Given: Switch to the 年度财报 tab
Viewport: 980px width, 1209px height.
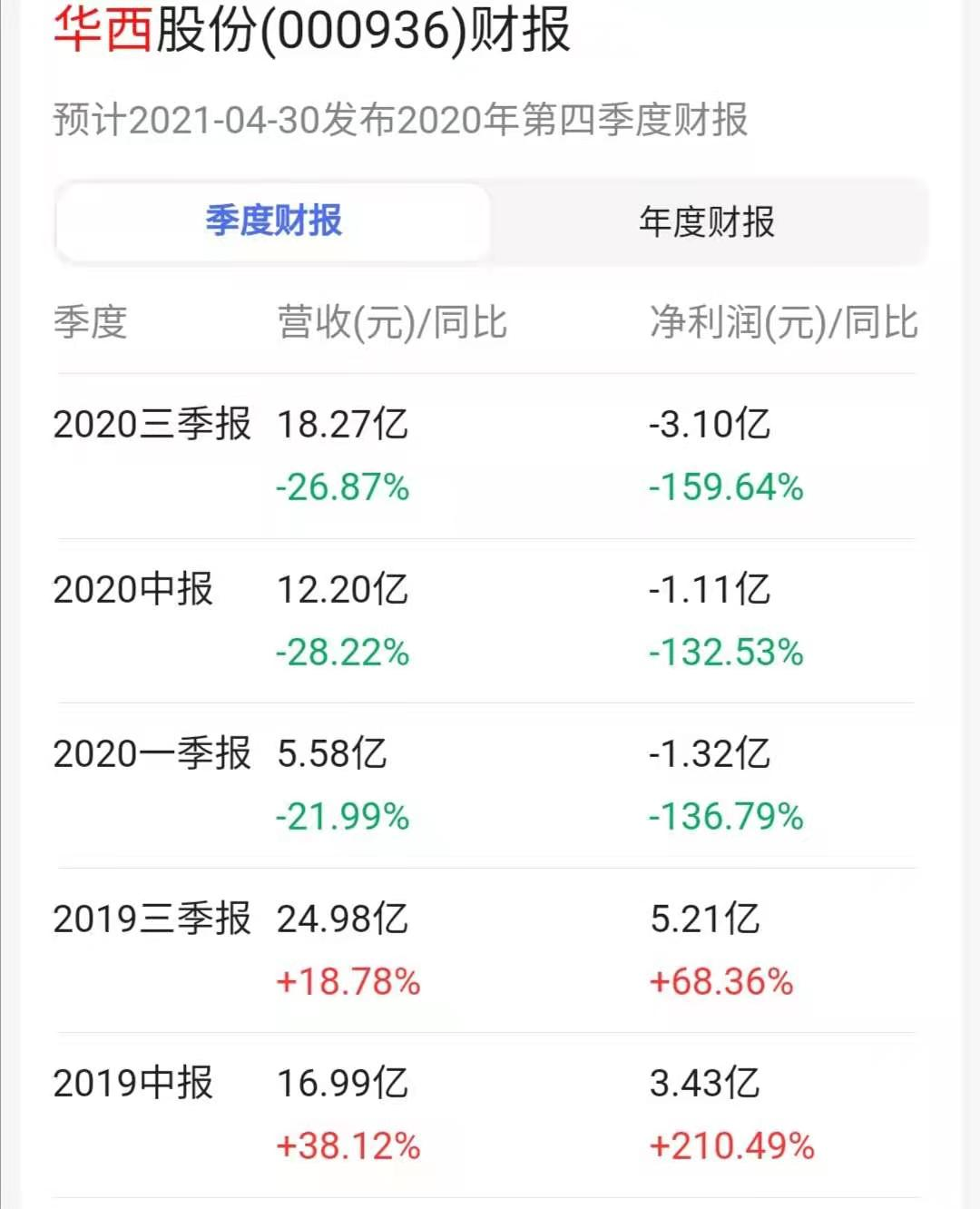Looking at the screenshot, I should (707, 222).
